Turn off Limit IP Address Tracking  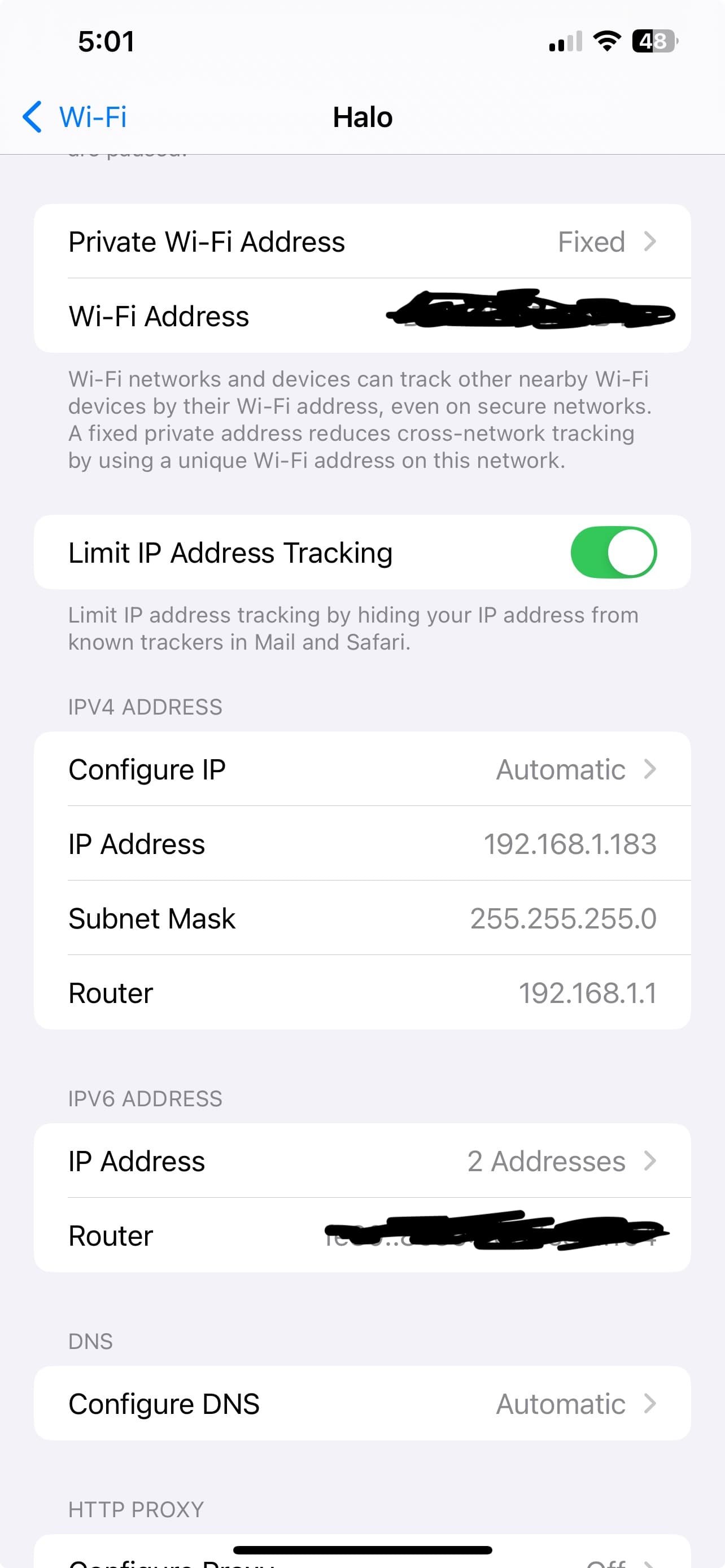pyautogui.click(x=613, y=552)
